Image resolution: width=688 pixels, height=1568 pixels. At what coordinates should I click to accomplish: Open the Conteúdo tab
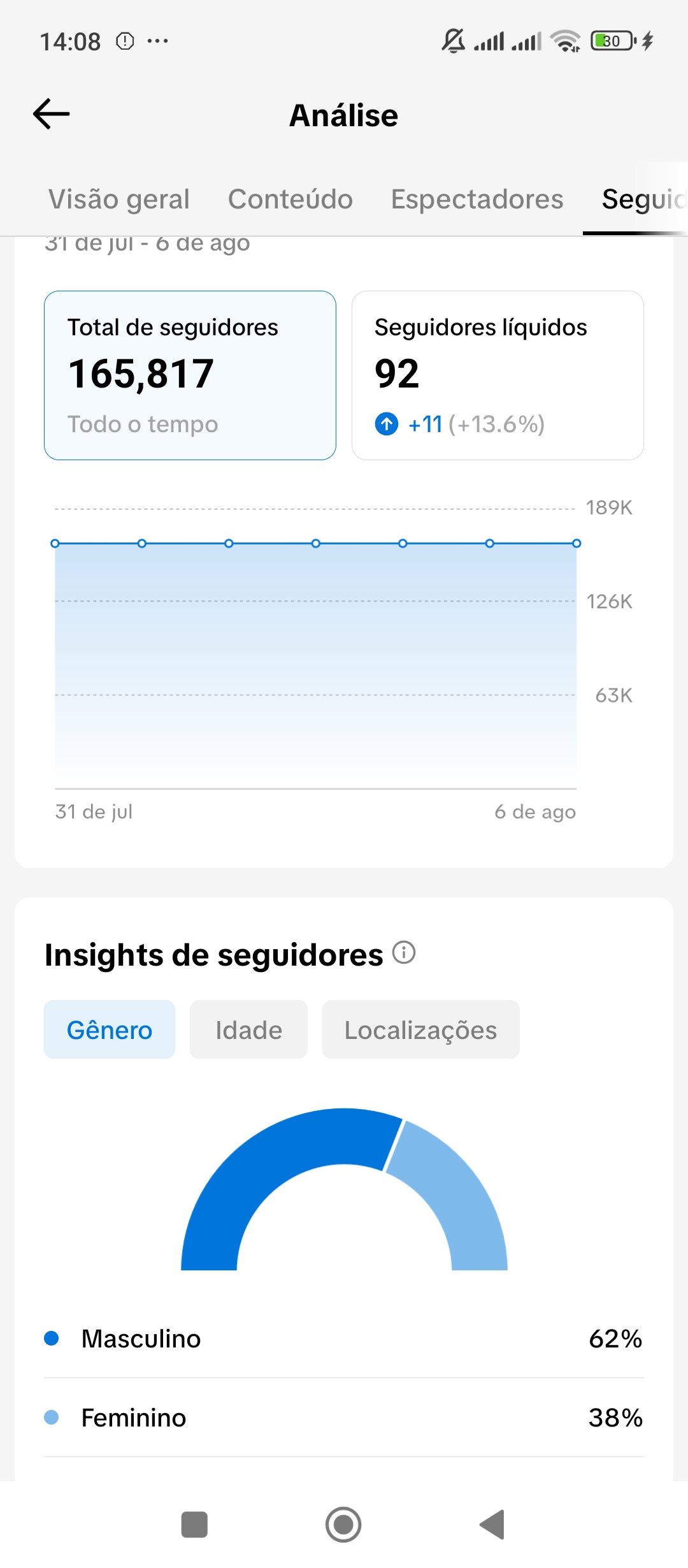click(290, 199)
